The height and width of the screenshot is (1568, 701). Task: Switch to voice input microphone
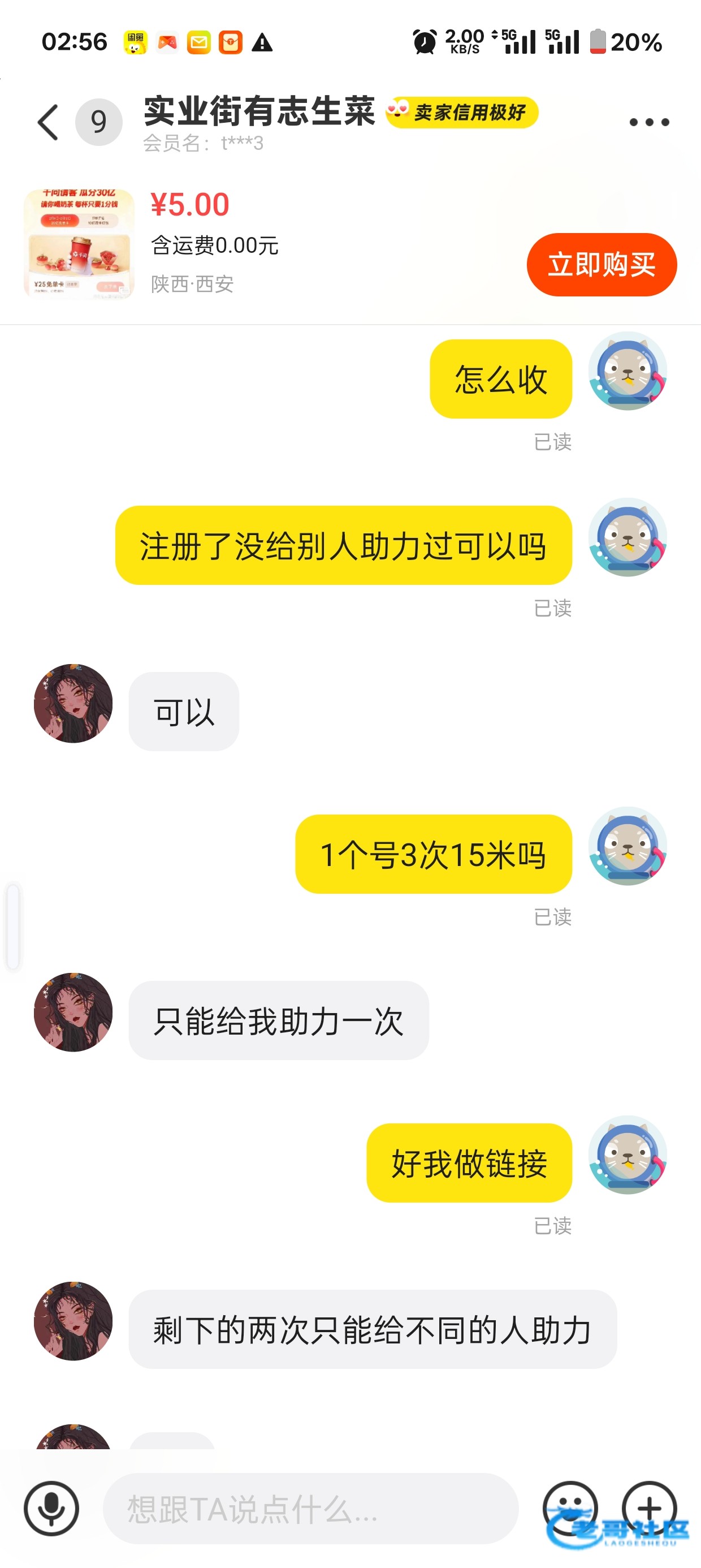[51, 1507]
